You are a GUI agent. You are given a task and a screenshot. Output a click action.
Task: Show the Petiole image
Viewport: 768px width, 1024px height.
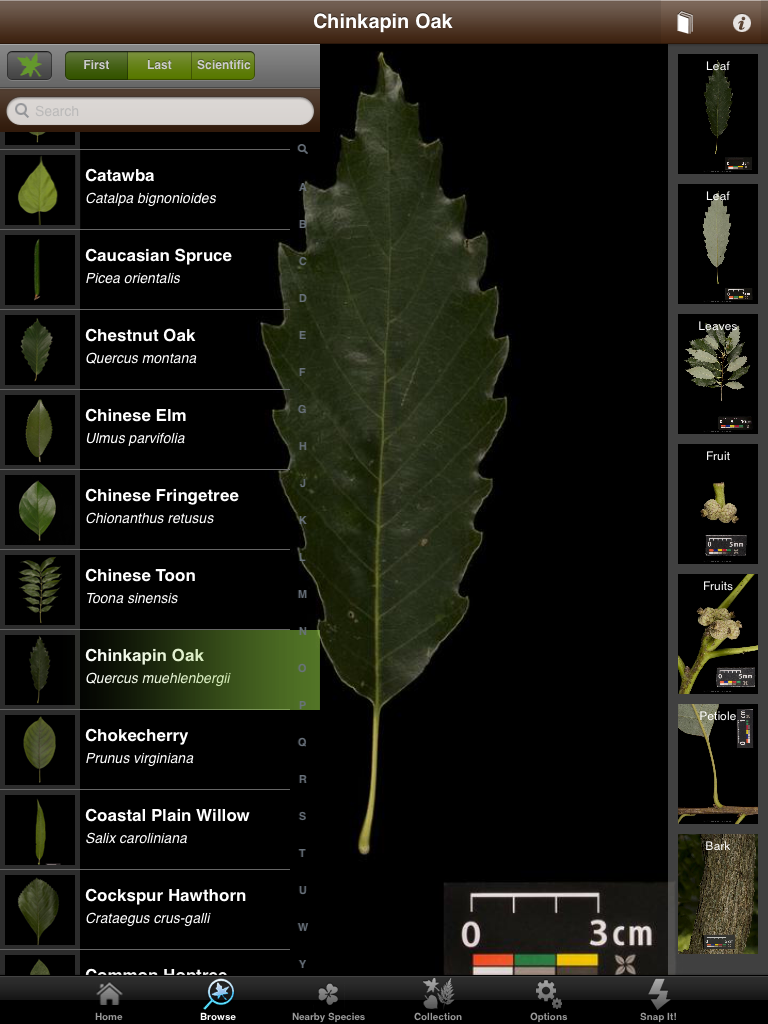[x=717, y=764]
